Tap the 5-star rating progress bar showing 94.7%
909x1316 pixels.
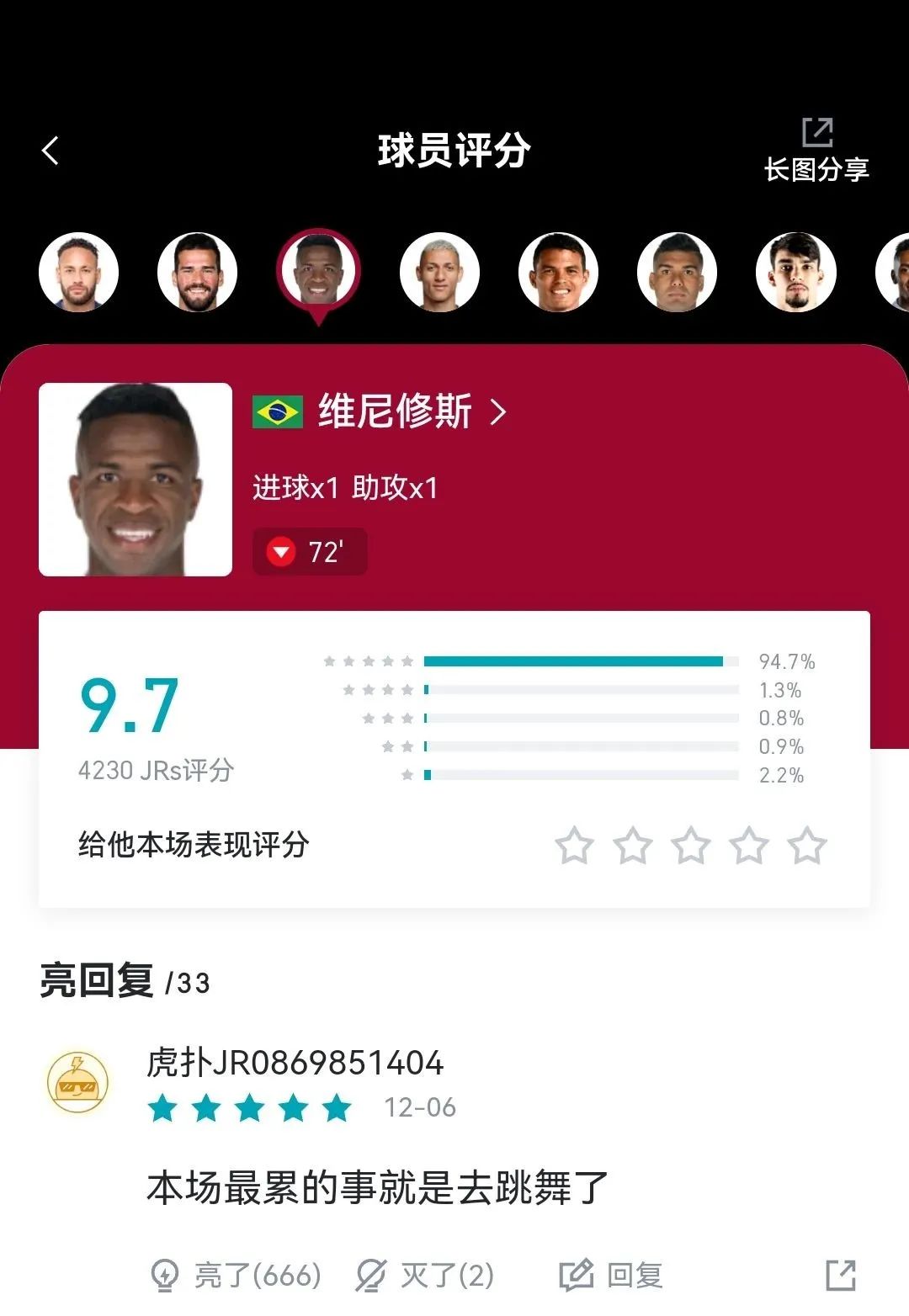pyautogui.click(x=575, y=662)
